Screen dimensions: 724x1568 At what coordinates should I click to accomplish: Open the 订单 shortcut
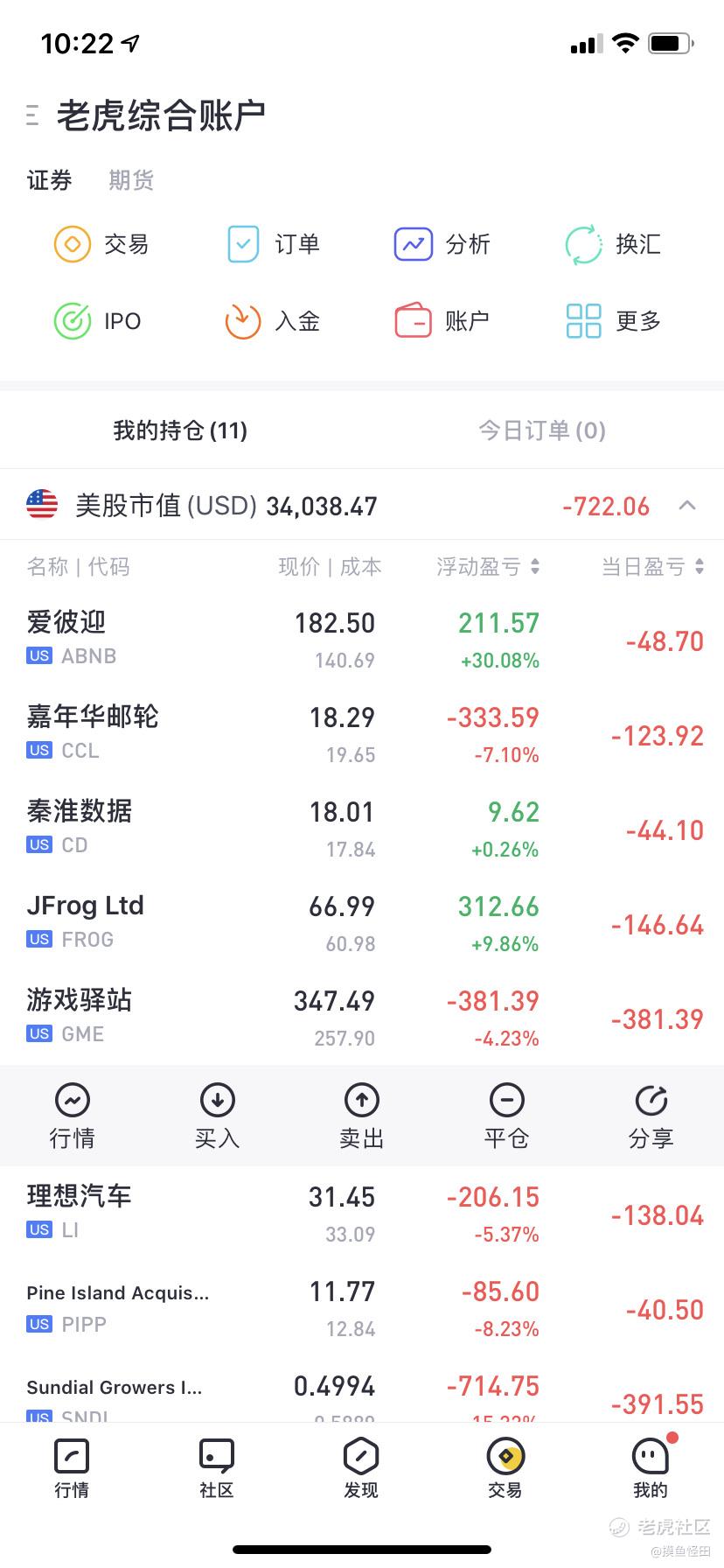273,244
